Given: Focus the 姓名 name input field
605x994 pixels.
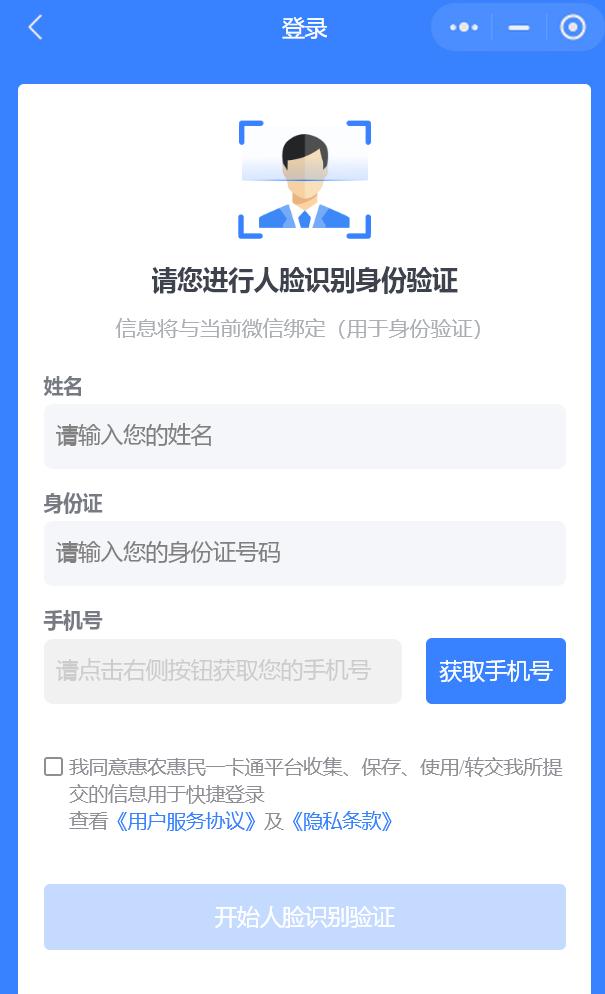Looking at the screenshot, I should click(304, 436).
